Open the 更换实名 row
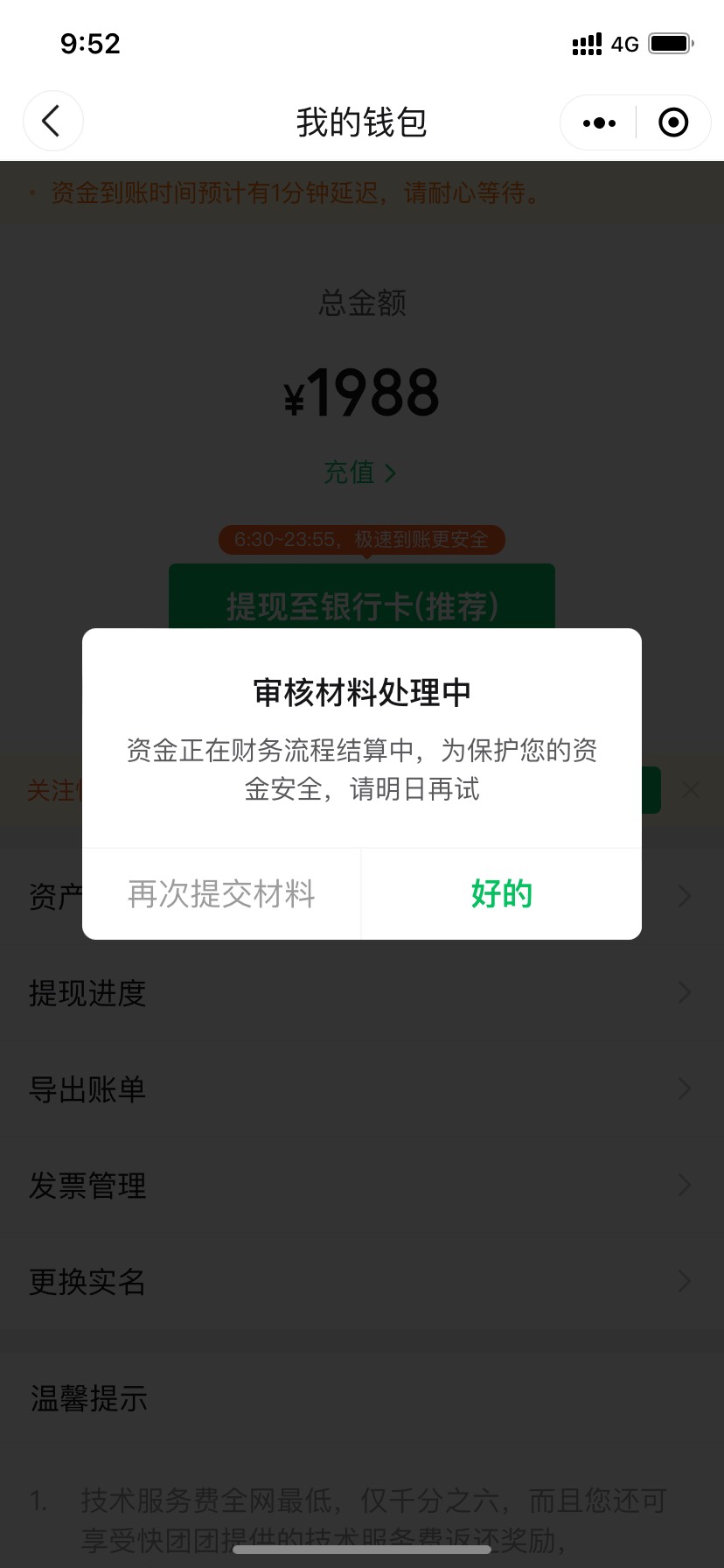The image size is (724, 1568). pos(362,1281)
